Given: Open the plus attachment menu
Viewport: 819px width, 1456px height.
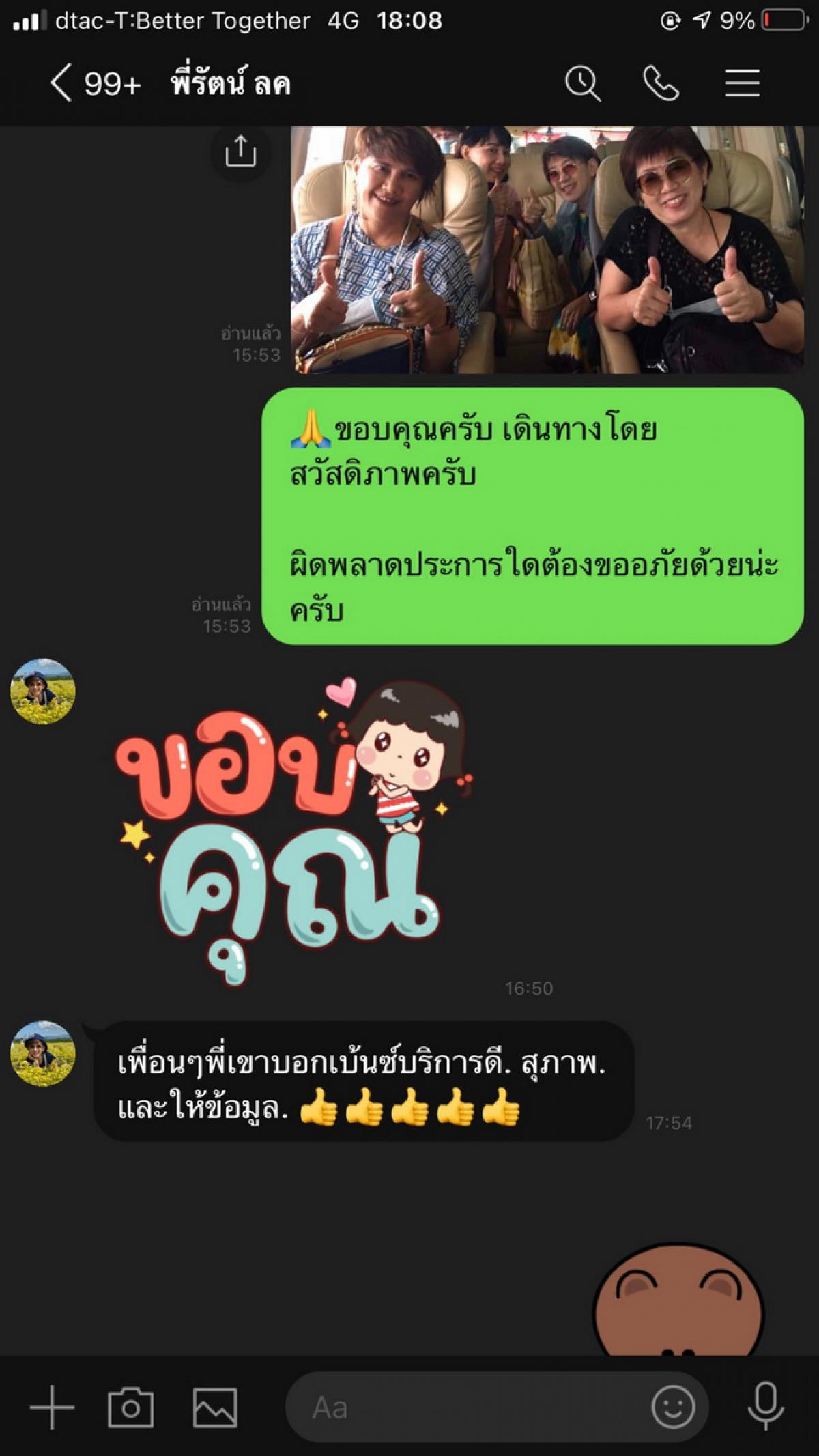Looking at the screenshot, I should coord(52,1408).
